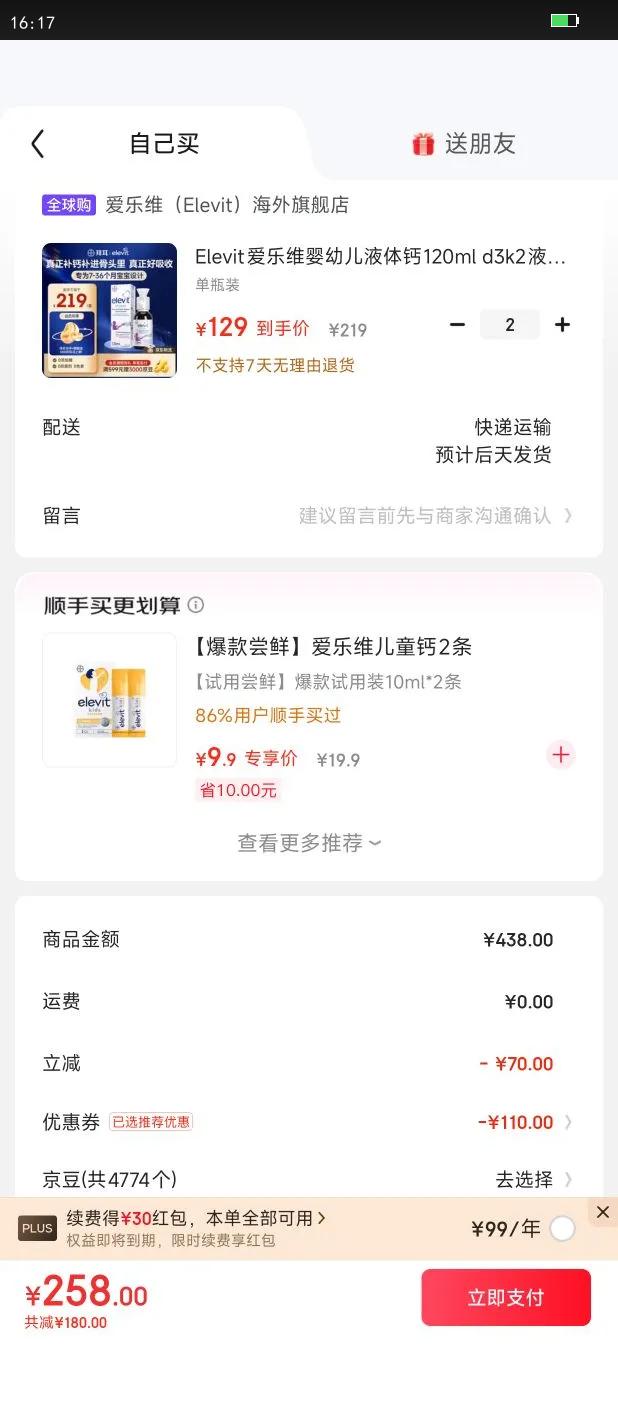The height and width of the screenshot is (1415, 618).
Task: Choose 京豆 to redeem via 去选择
Action: click(x=533, y=1180)
